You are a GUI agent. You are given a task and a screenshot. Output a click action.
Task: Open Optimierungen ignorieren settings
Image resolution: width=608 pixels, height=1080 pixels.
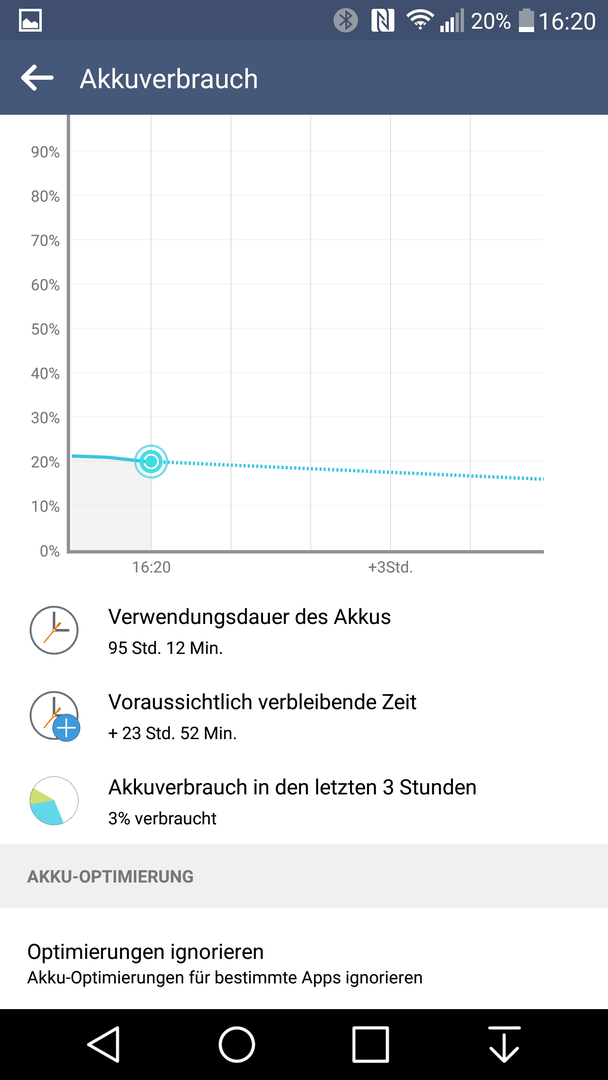225,963
